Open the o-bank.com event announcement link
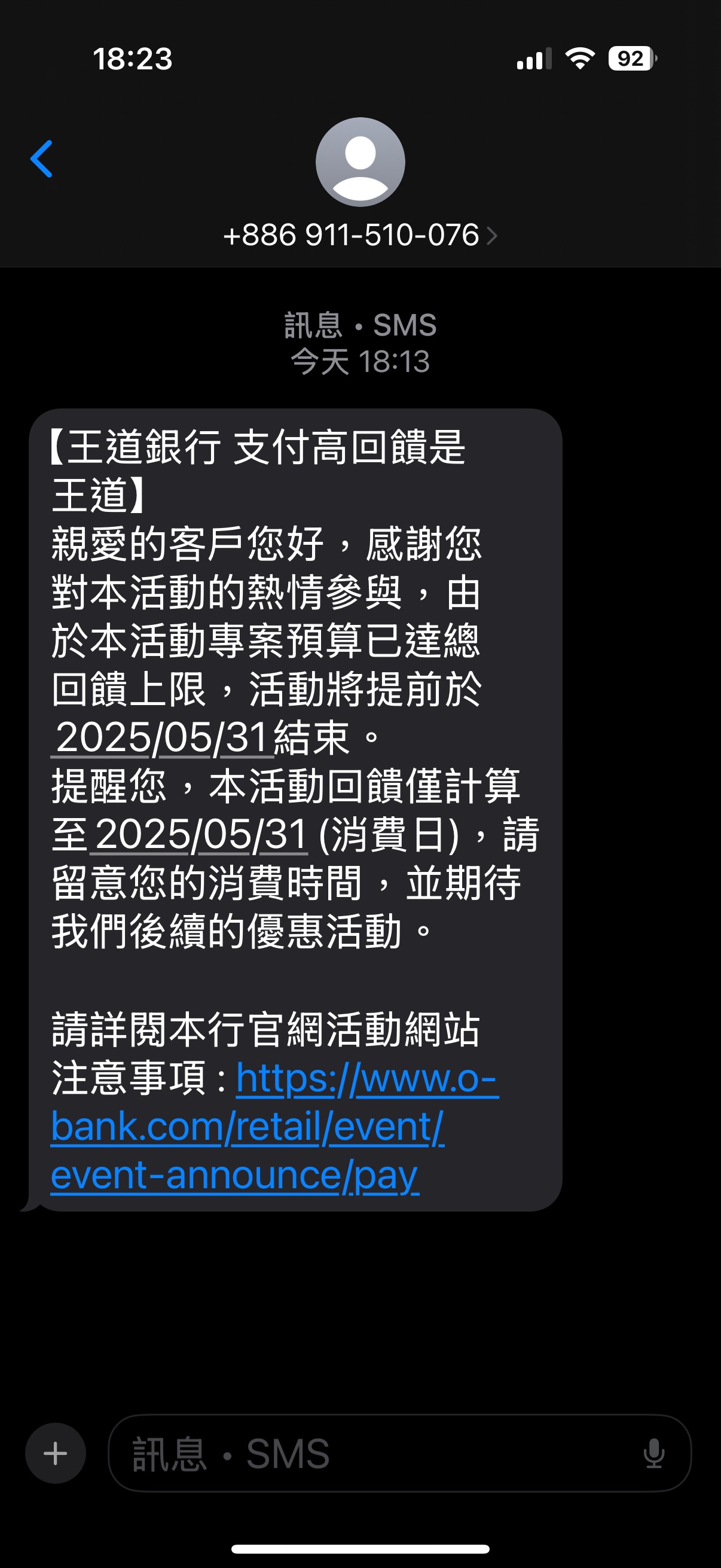 coord(274,1127)
